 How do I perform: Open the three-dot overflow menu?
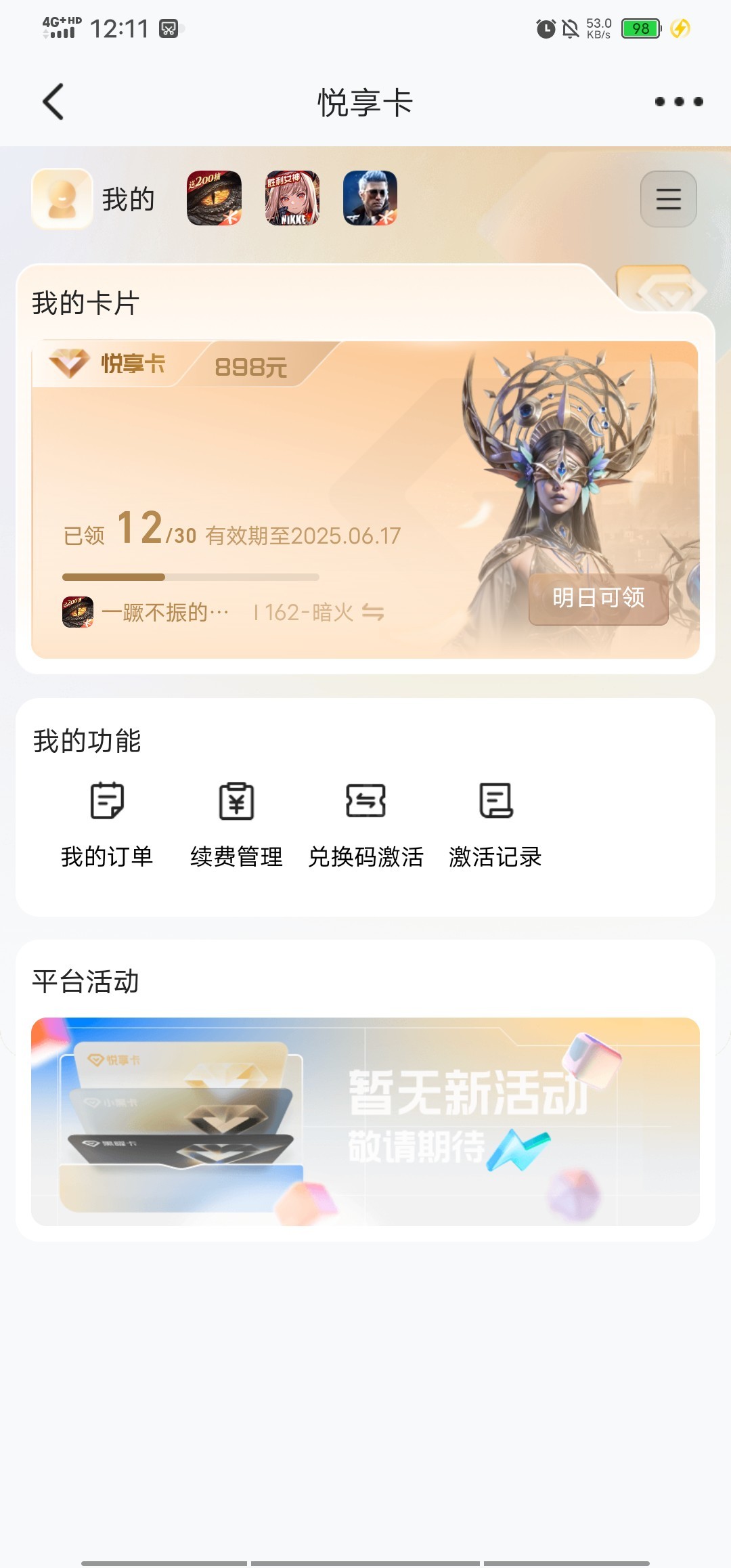click(x=679, y=102)
